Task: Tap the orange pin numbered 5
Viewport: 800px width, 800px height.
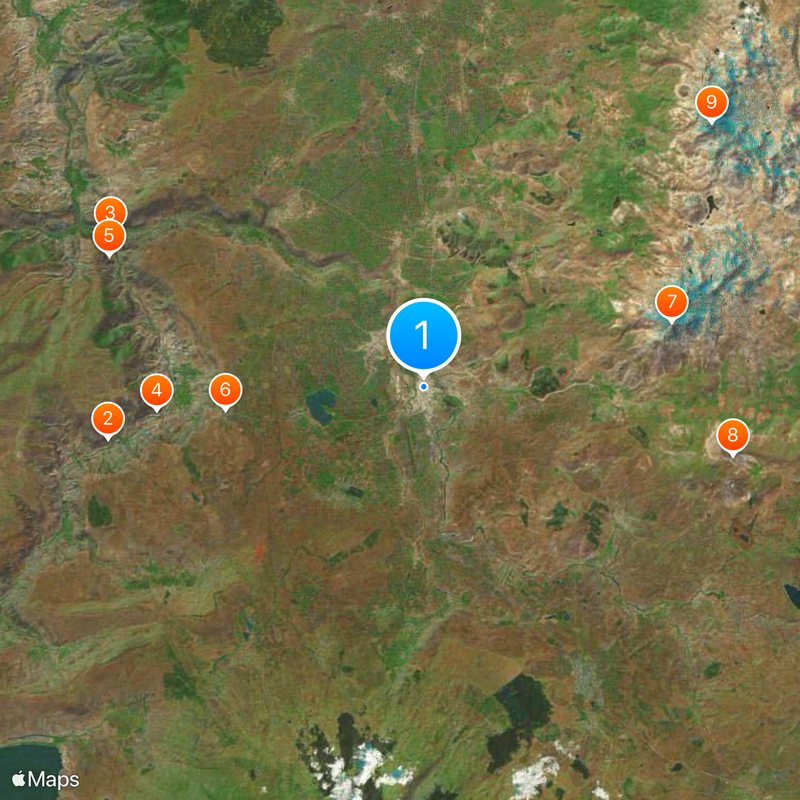Action: point(109,237)
